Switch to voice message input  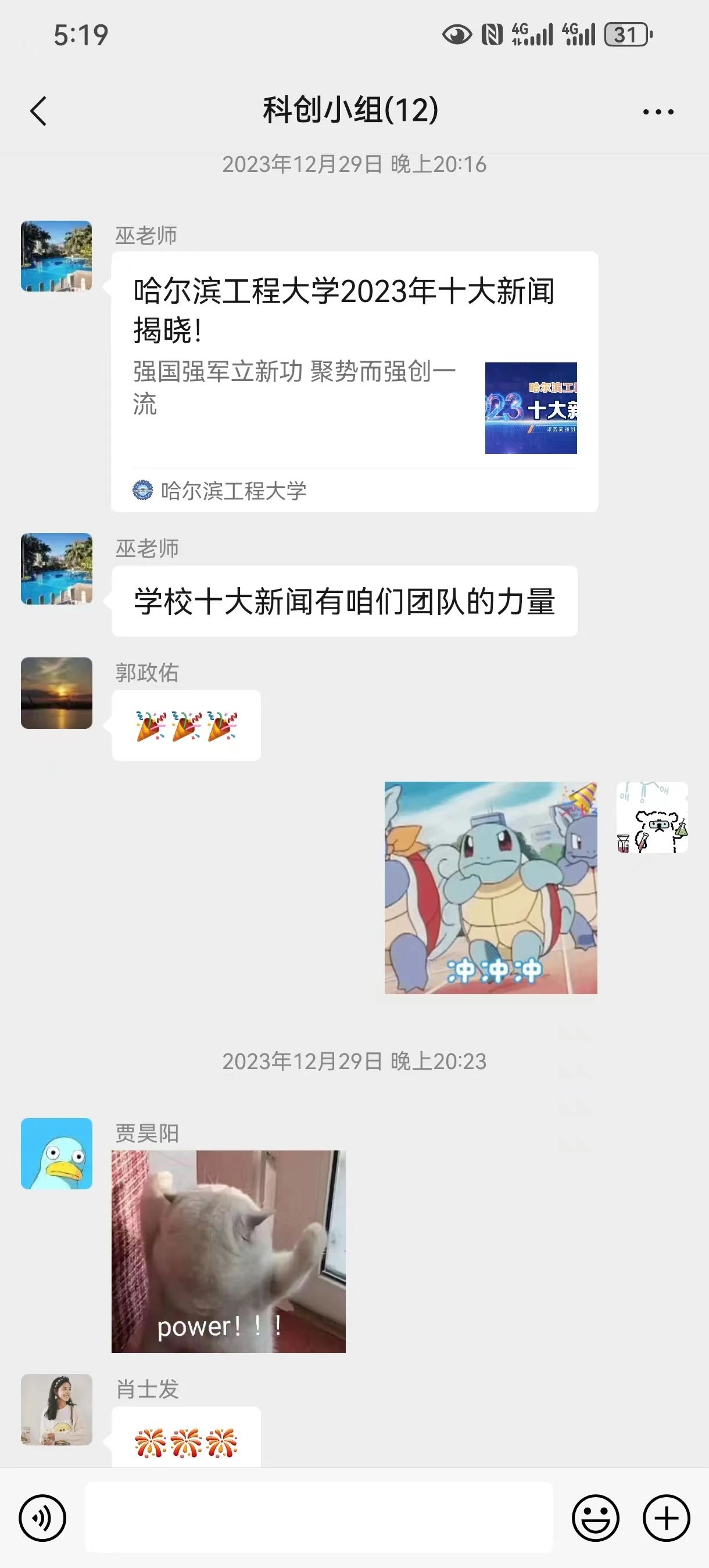coord(42,1518)
